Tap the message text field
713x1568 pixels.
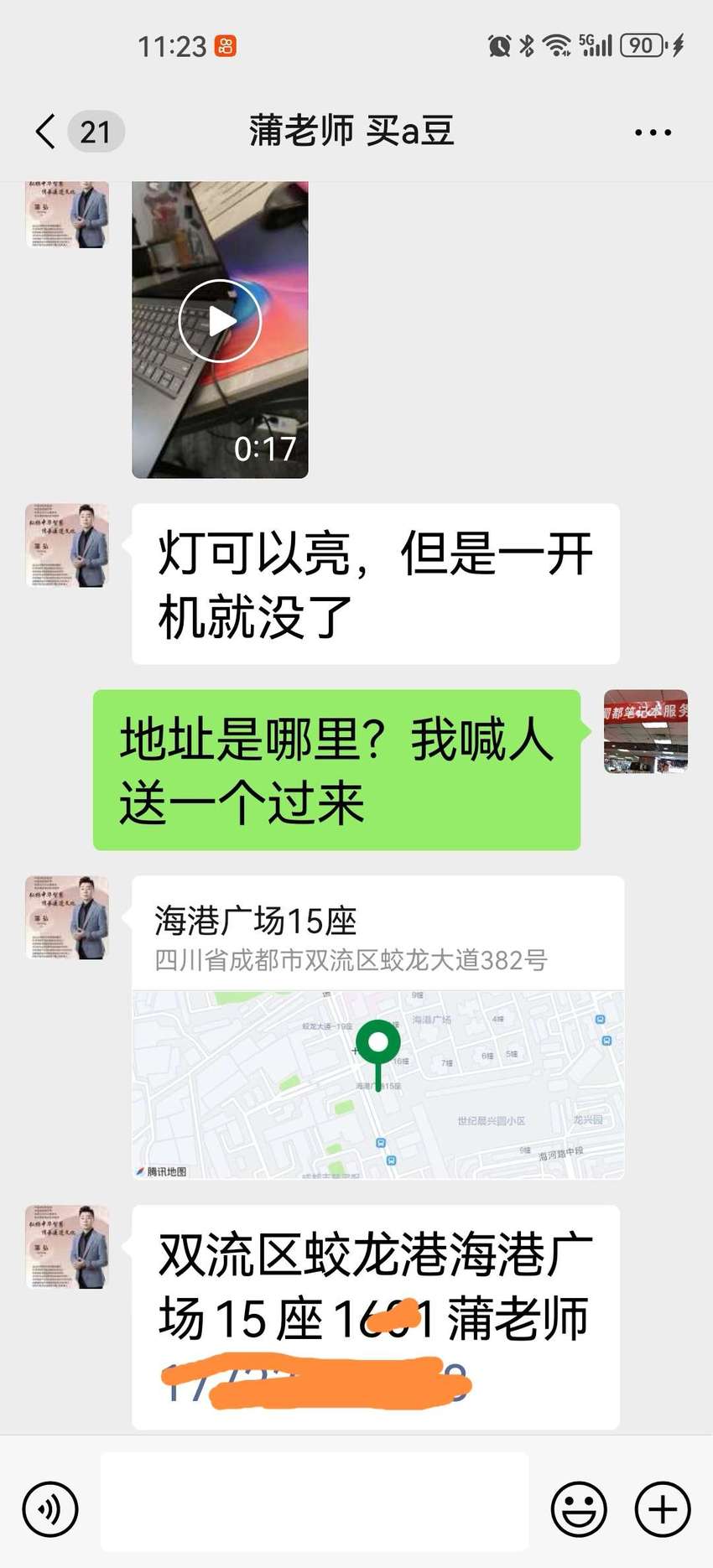point(315,1501)
